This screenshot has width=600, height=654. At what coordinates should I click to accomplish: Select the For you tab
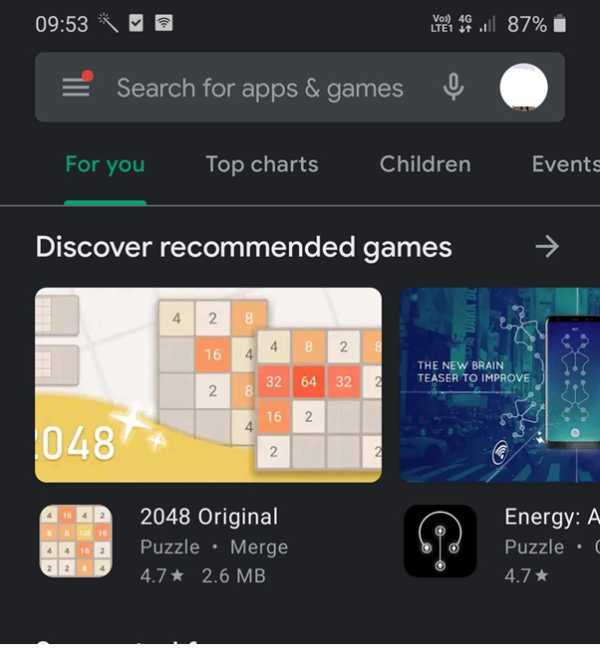(x=105, y=165)
